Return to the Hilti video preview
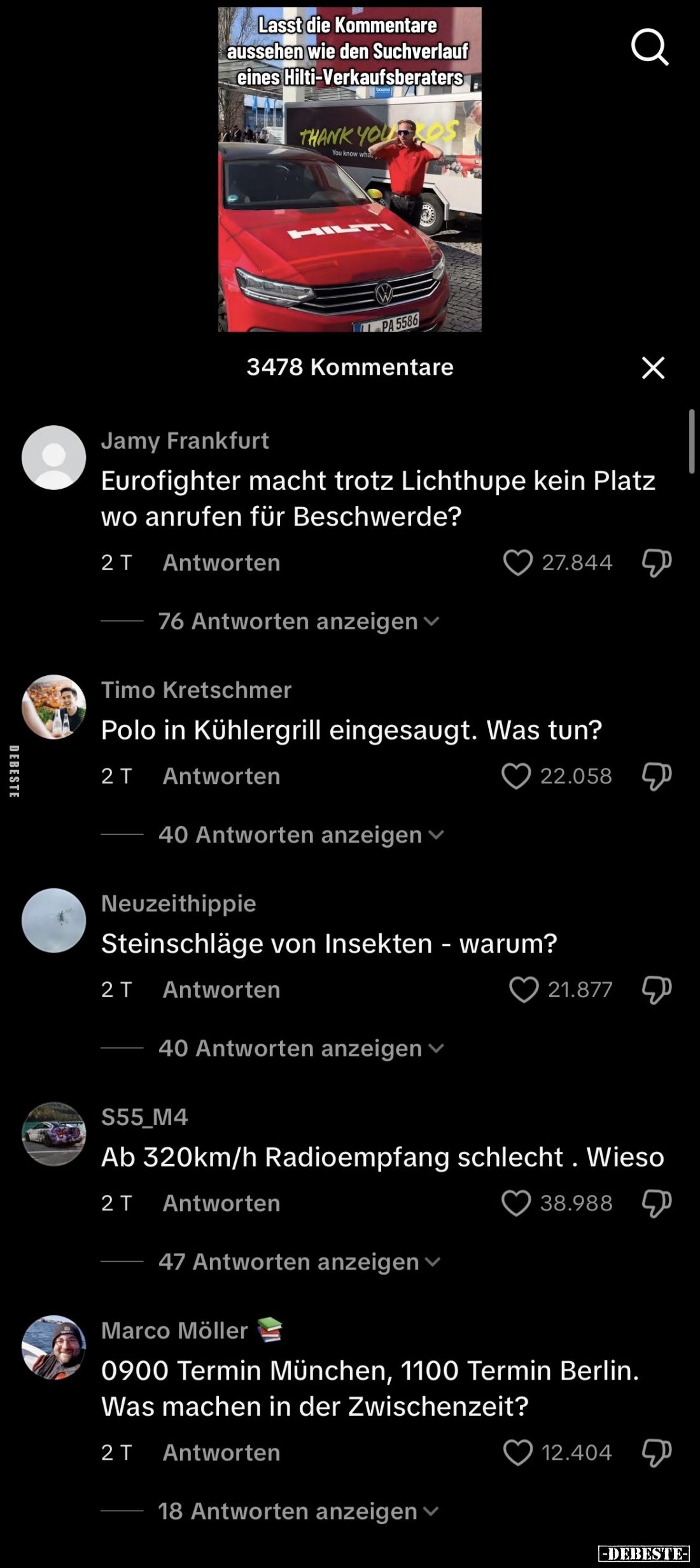Screen dimensions: 700x1568 [349, 169]
